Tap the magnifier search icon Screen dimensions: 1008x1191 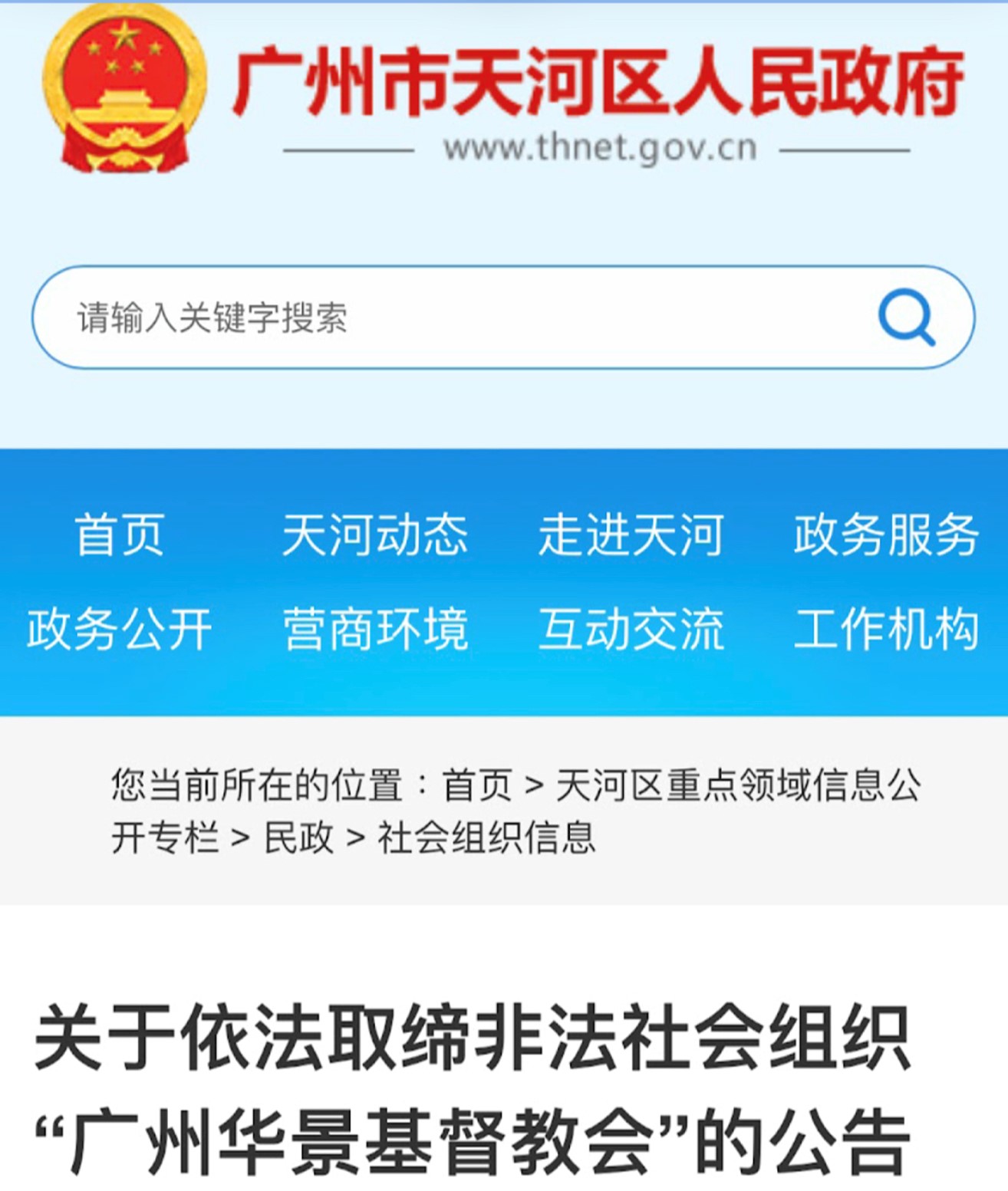click(x=906, y=317)
